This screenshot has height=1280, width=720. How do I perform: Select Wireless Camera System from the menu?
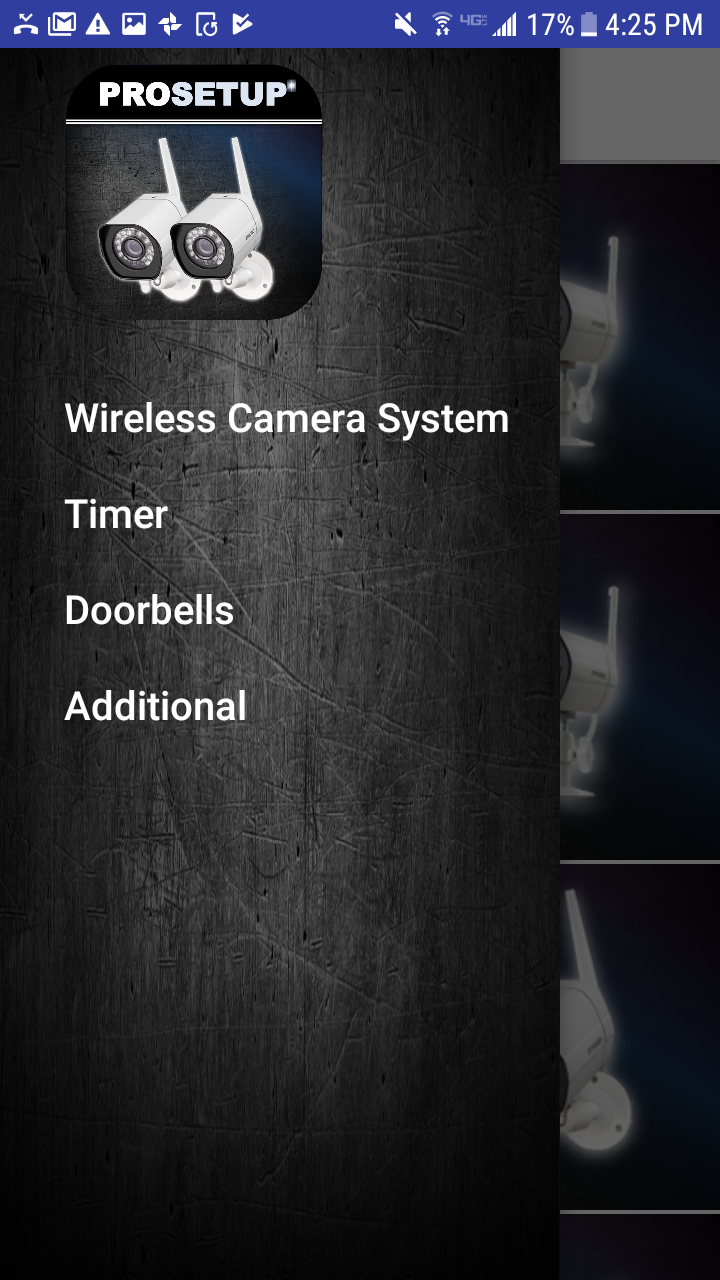coord(285,418)
